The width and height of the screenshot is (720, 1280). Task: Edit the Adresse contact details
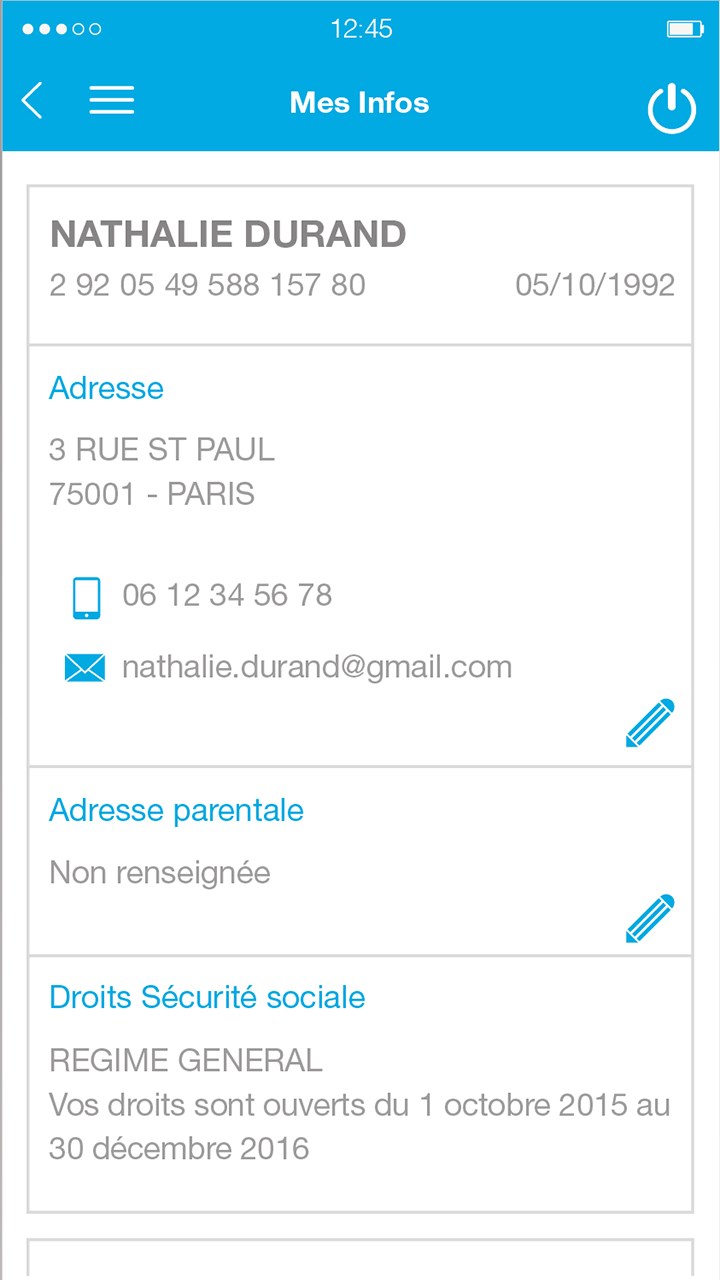coord(650,723)
